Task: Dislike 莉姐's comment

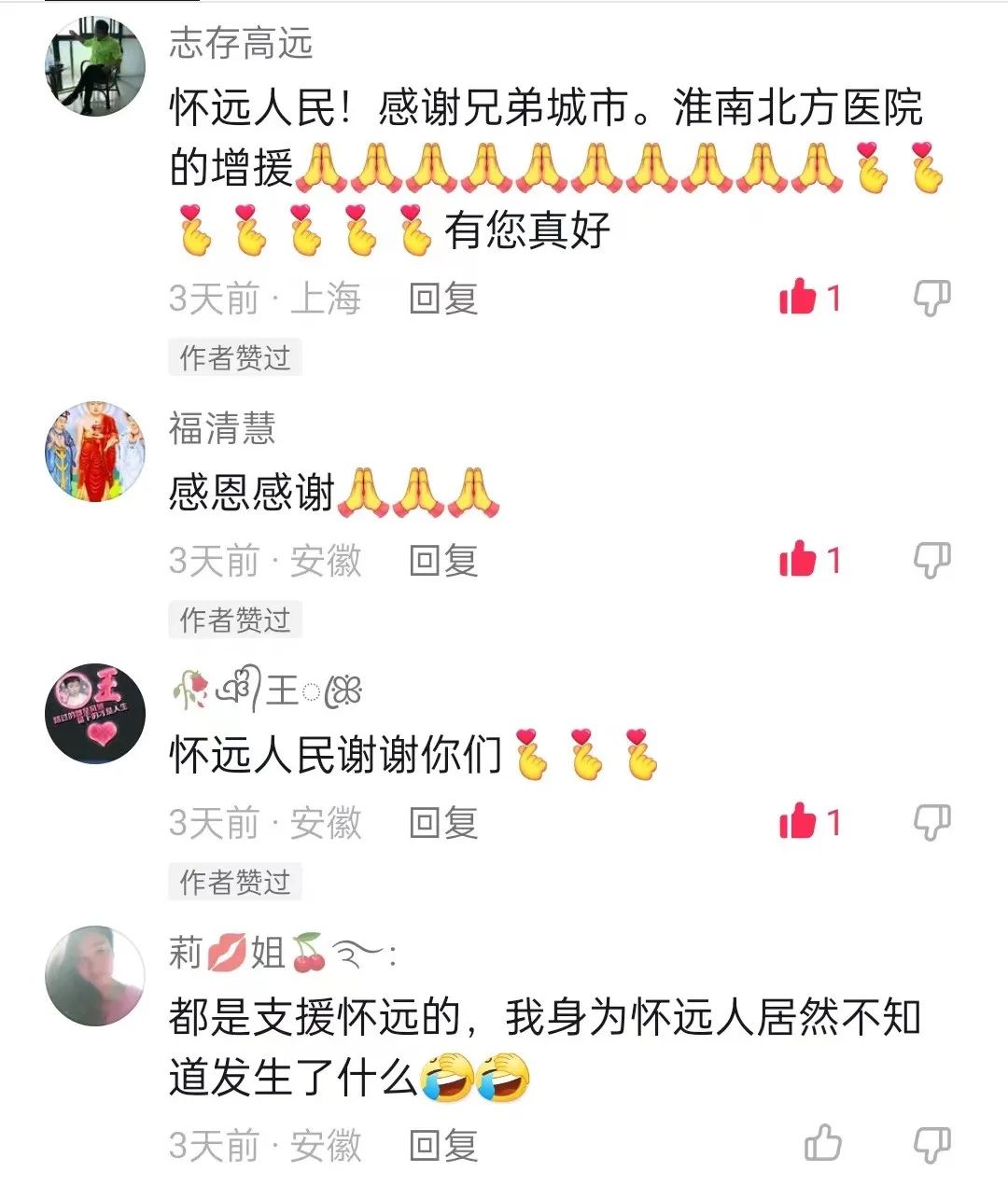Action: tap(931, 1145)
